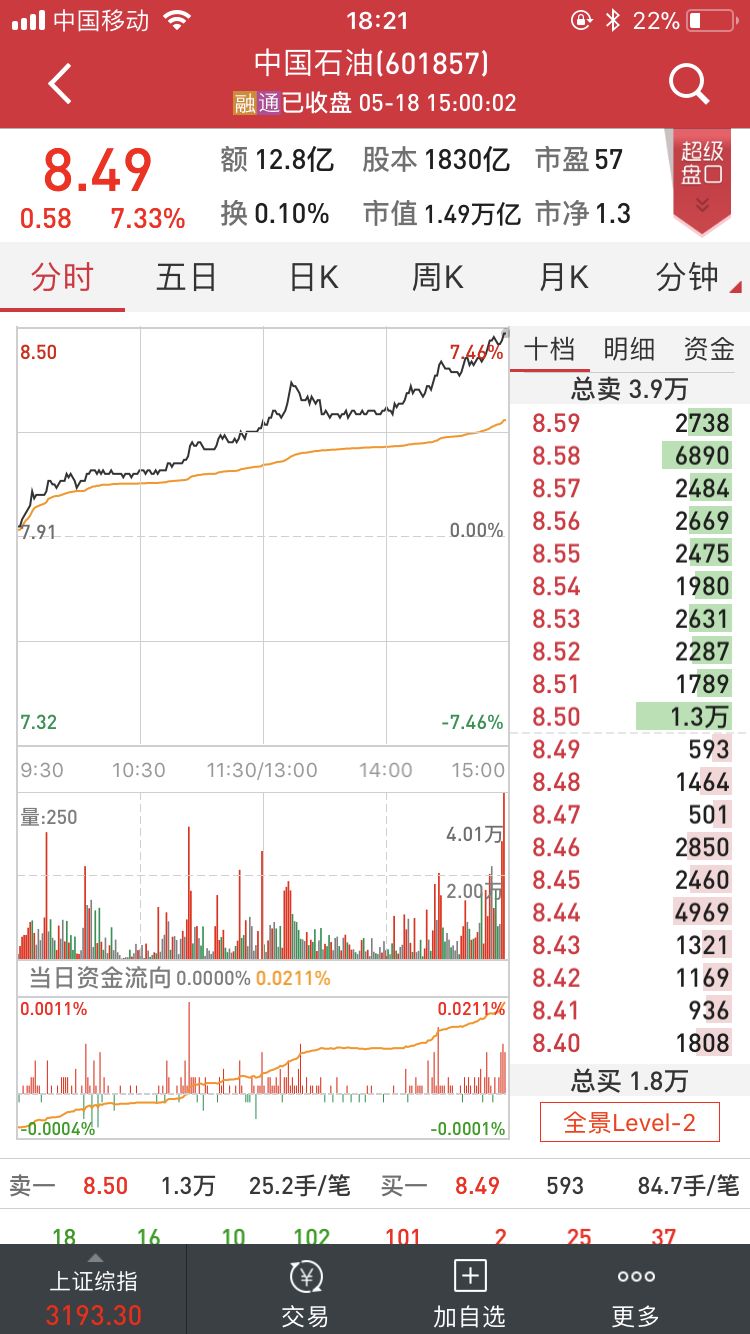This screenshot has height=1334, width=750.
Task: Switch to the 日K chart tab
Action: (313, 277)
